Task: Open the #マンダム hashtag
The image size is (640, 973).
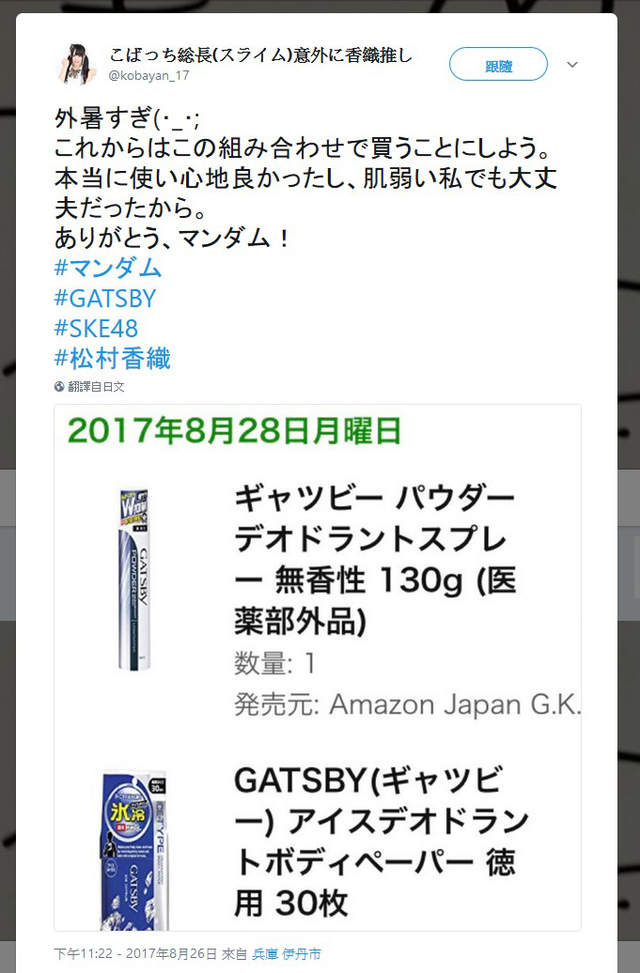Action: 108,268
